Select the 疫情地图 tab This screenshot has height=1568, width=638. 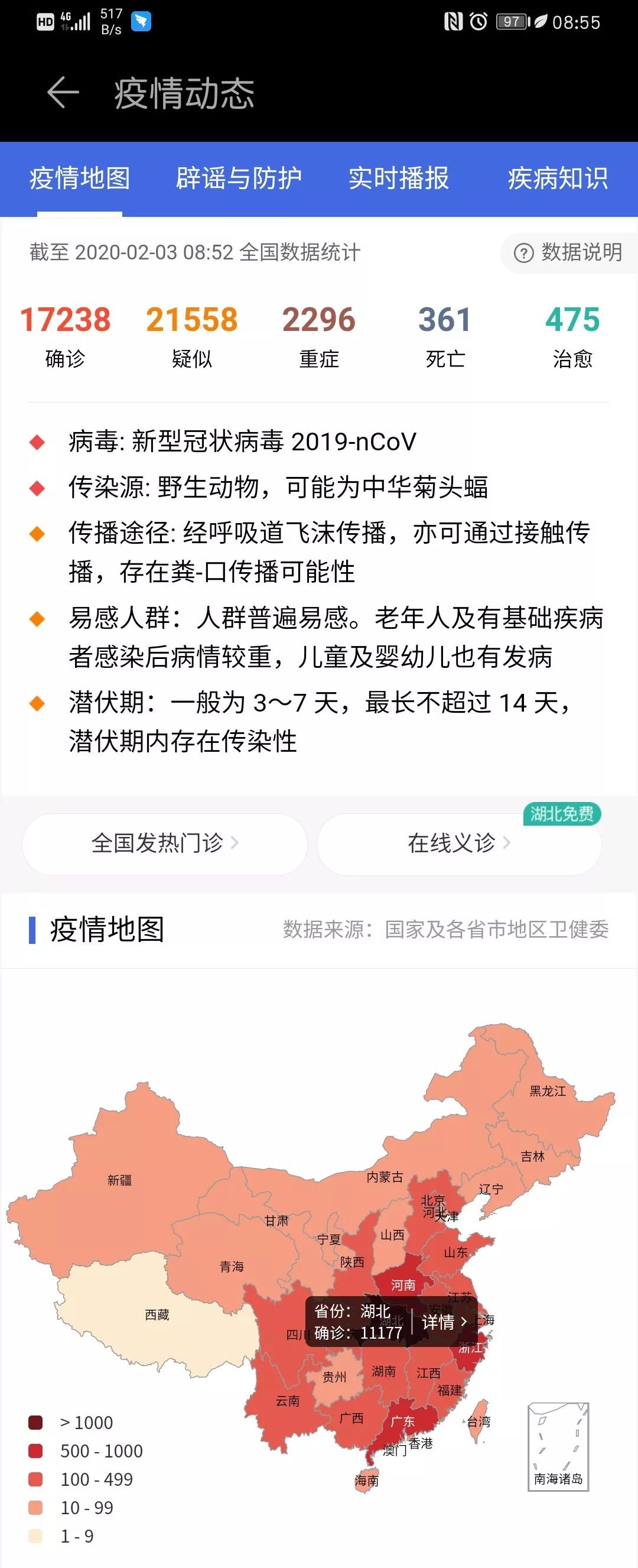pyautogui.click(x=80, y=178)
